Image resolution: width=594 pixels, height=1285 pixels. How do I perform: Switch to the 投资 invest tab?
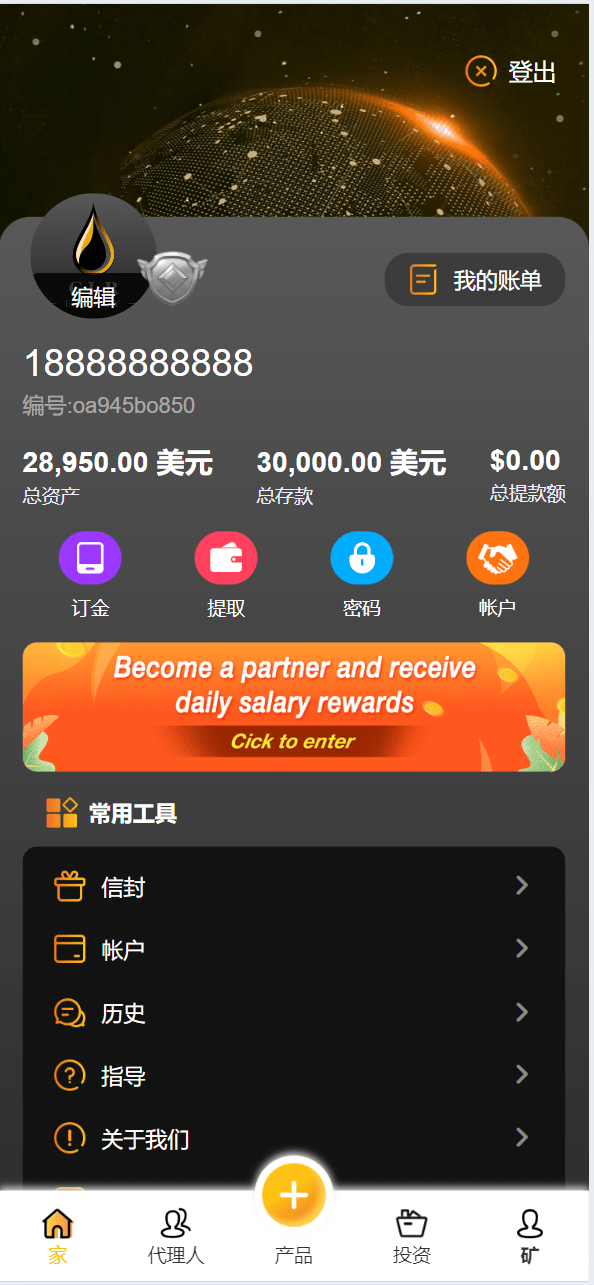[412, 1237]
